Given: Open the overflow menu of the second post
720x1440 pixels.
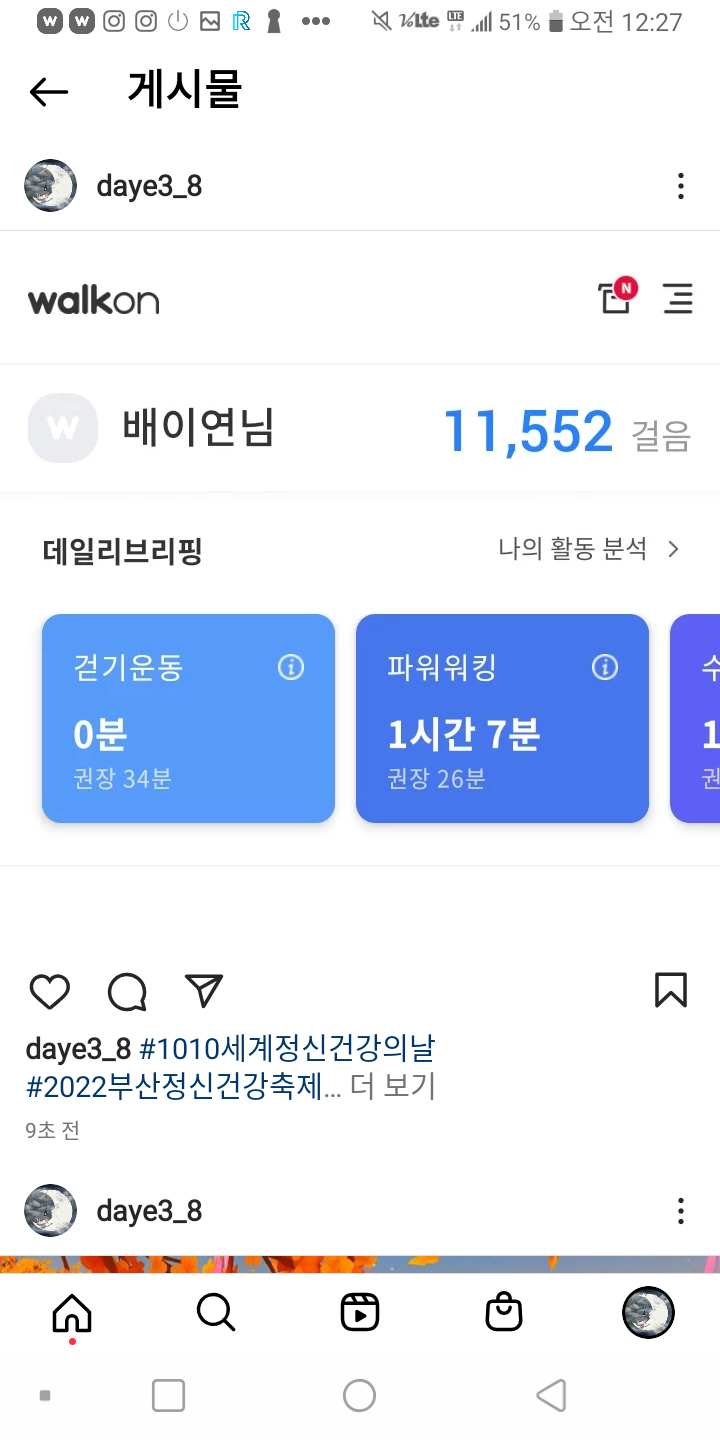Looking at the screenshot, I should tap(680, 1211).
